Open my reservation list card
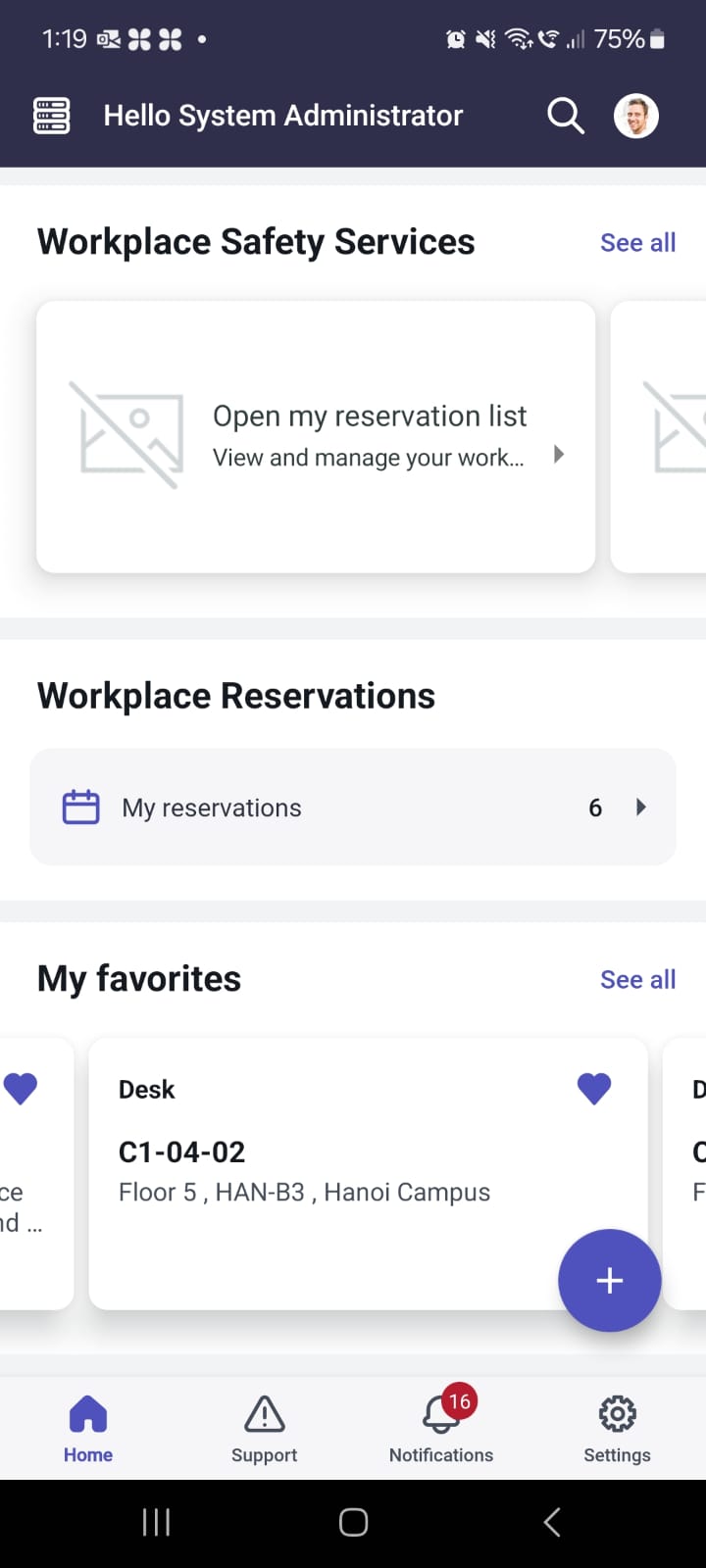This screenshot has height=1568, width=706. click(x=316, y=437)
